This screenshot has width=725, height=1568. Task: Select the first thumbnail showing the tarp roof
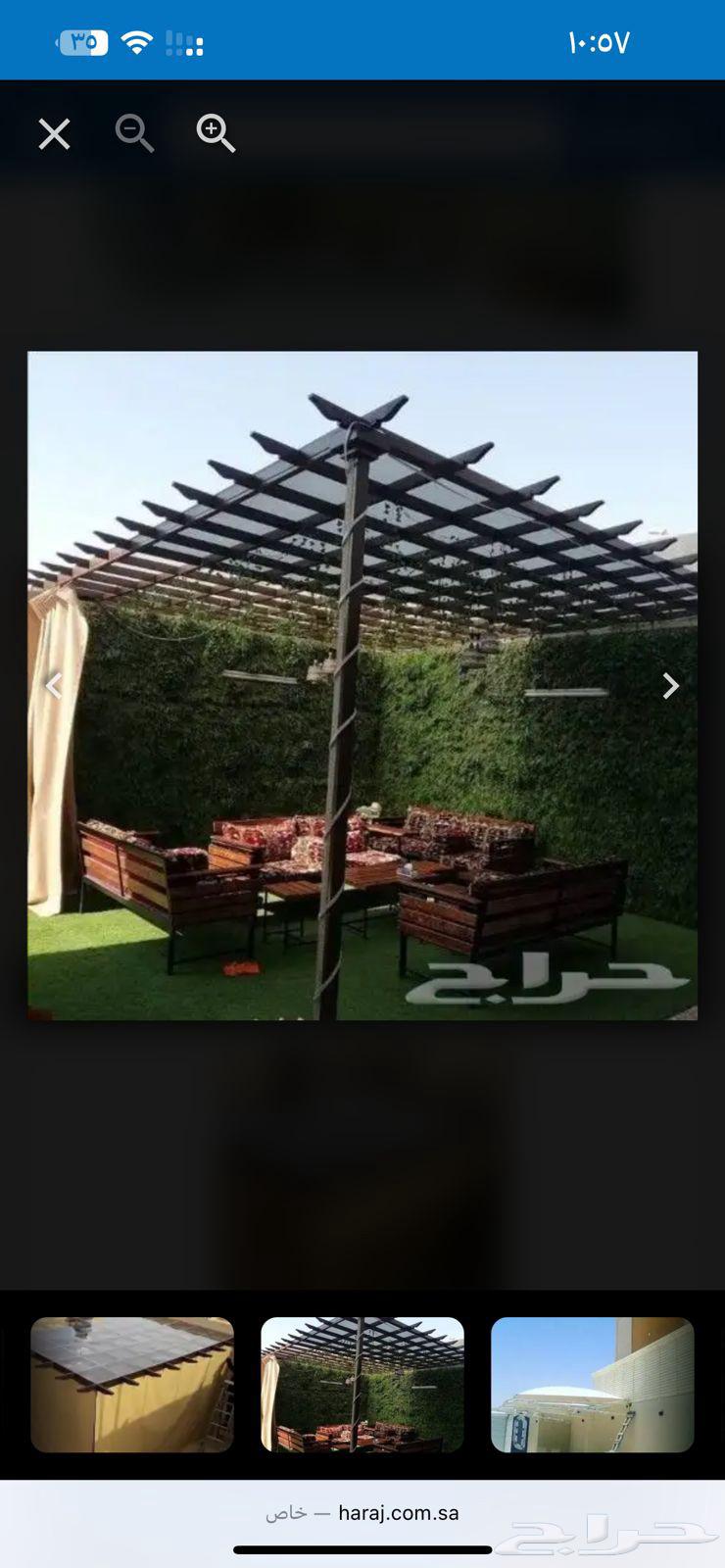pyautogui.click(x=131, y=1385)
